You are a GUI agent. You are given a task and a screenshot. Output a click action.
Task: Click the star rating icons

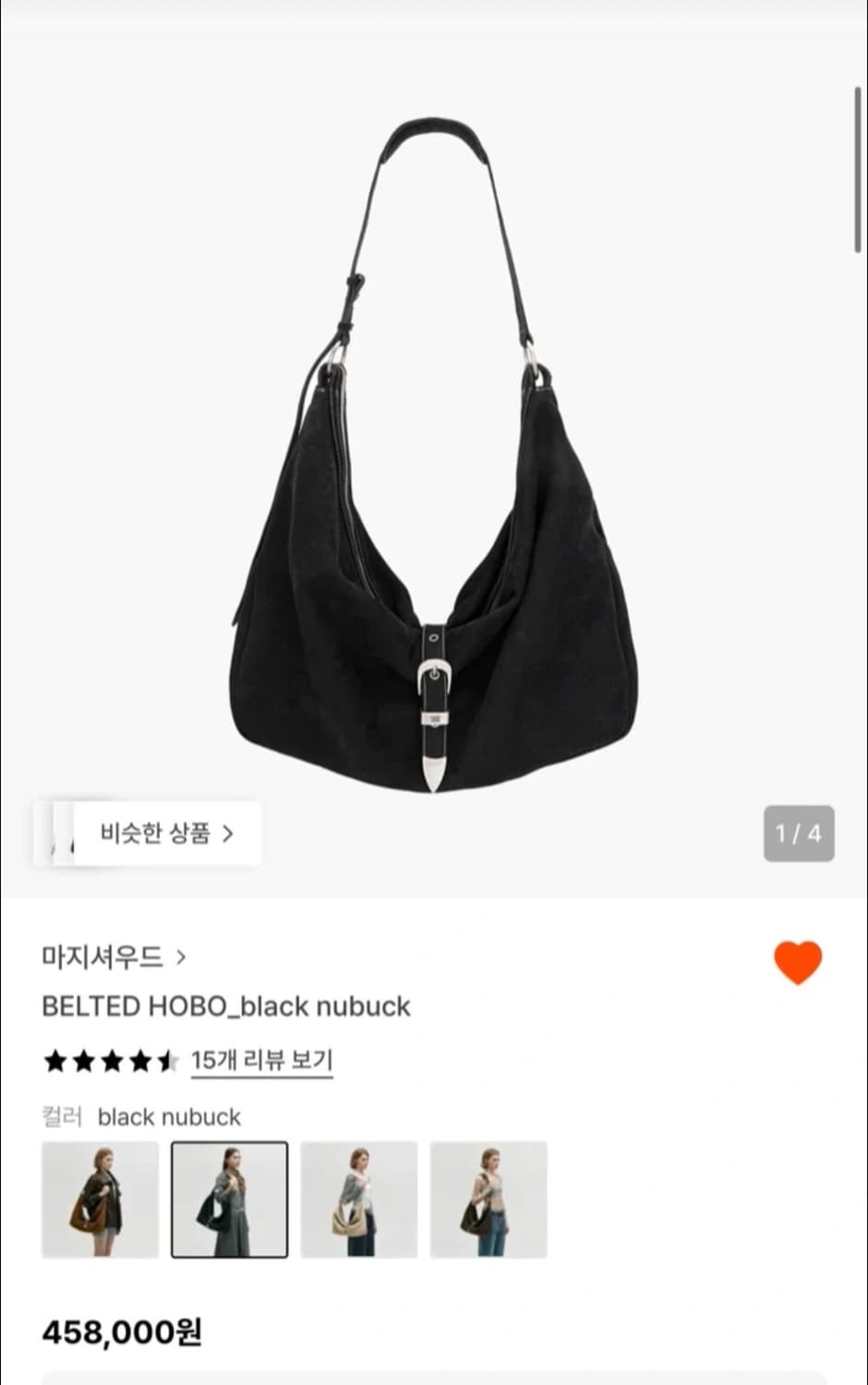pyautogui.click(x=108, y=1062)
